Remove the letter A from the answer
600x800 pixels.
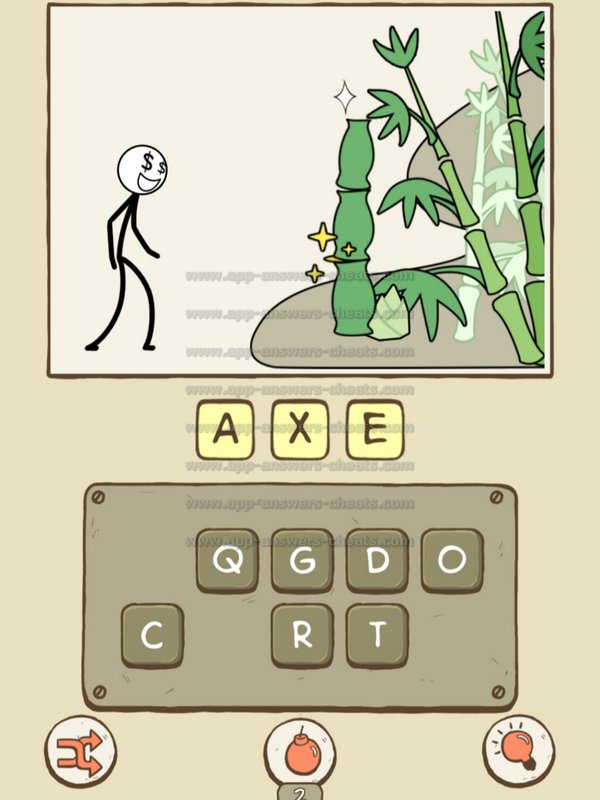[x=227, y=430]
